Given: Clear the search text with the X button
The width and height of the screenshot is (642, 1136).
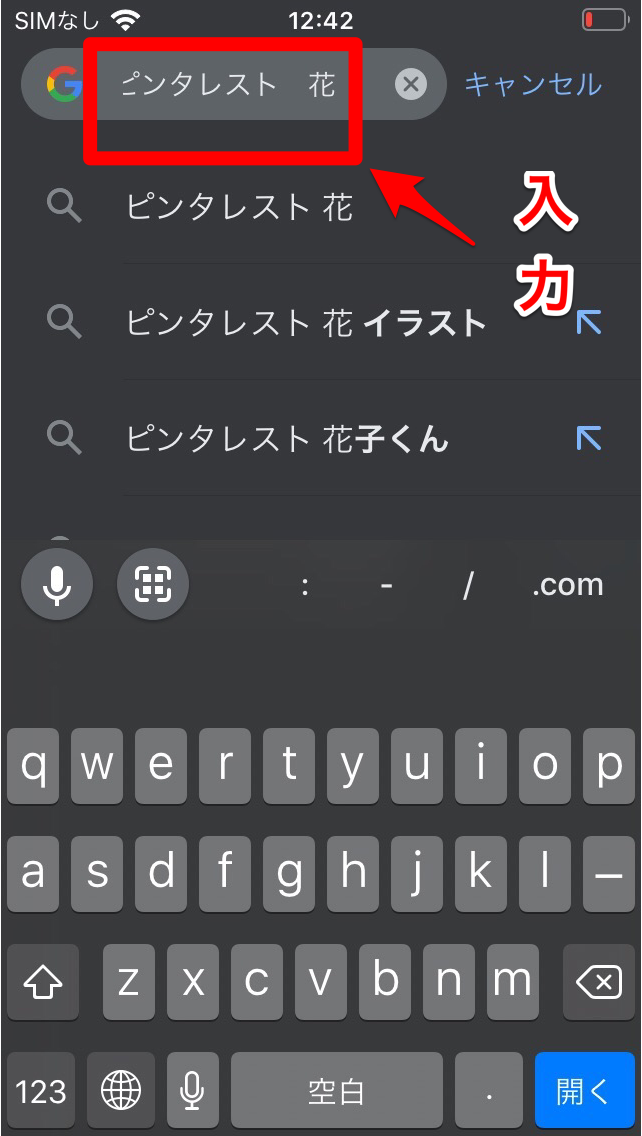Looking at the screenshot, I should pos(410,84).
